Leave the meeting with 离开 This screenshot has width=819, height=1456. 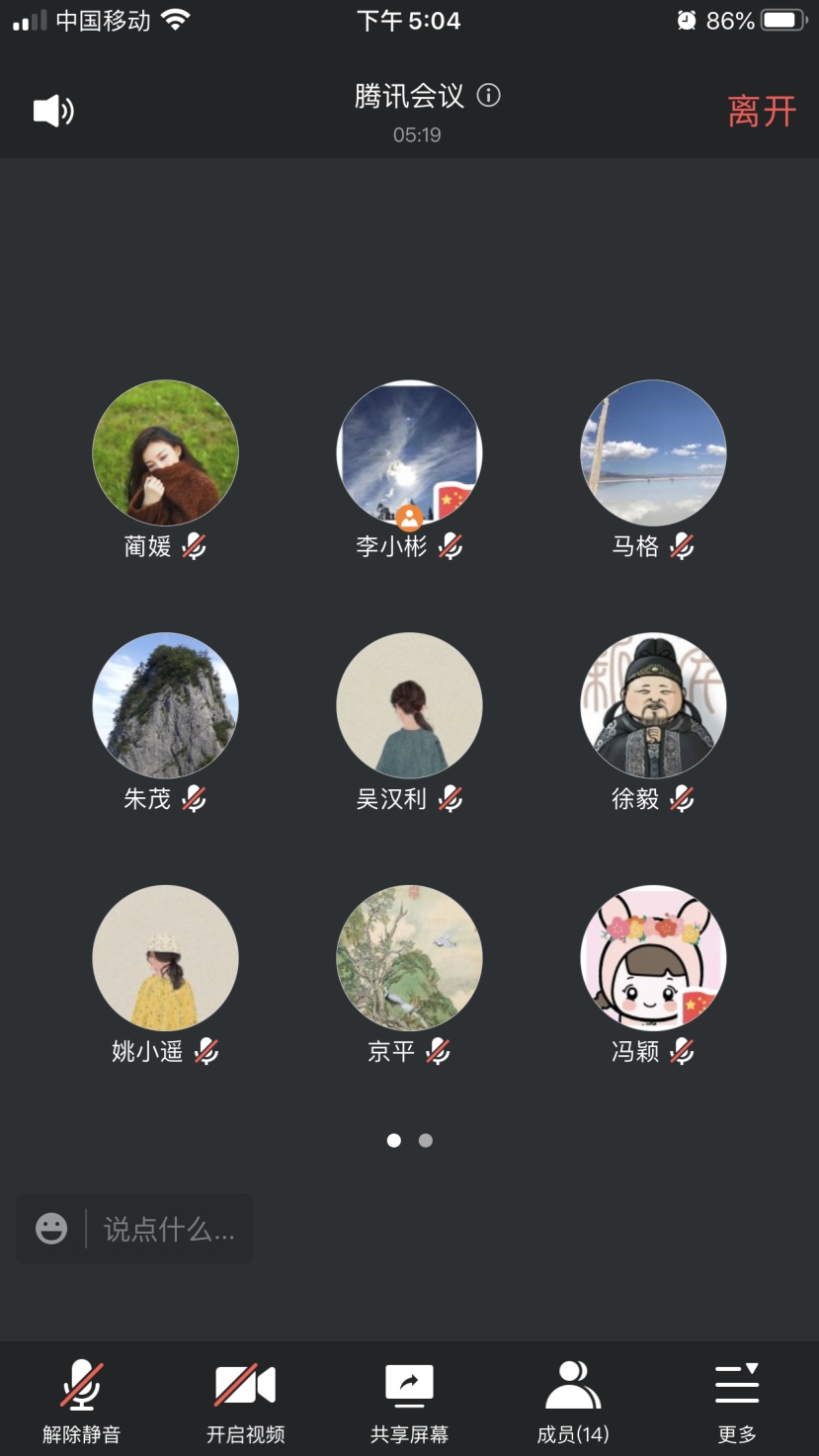762,111
